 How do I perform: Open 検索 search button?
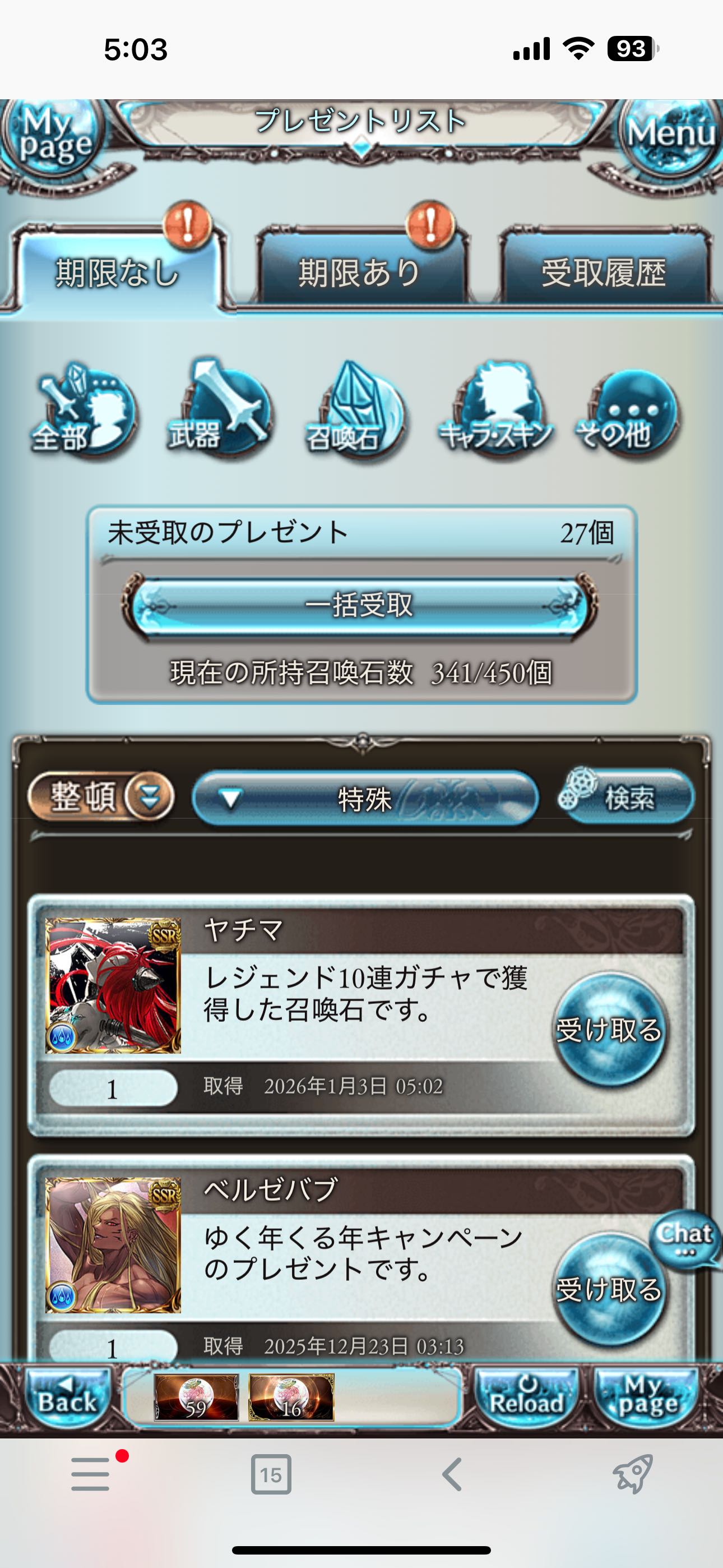tap(625, 796)
